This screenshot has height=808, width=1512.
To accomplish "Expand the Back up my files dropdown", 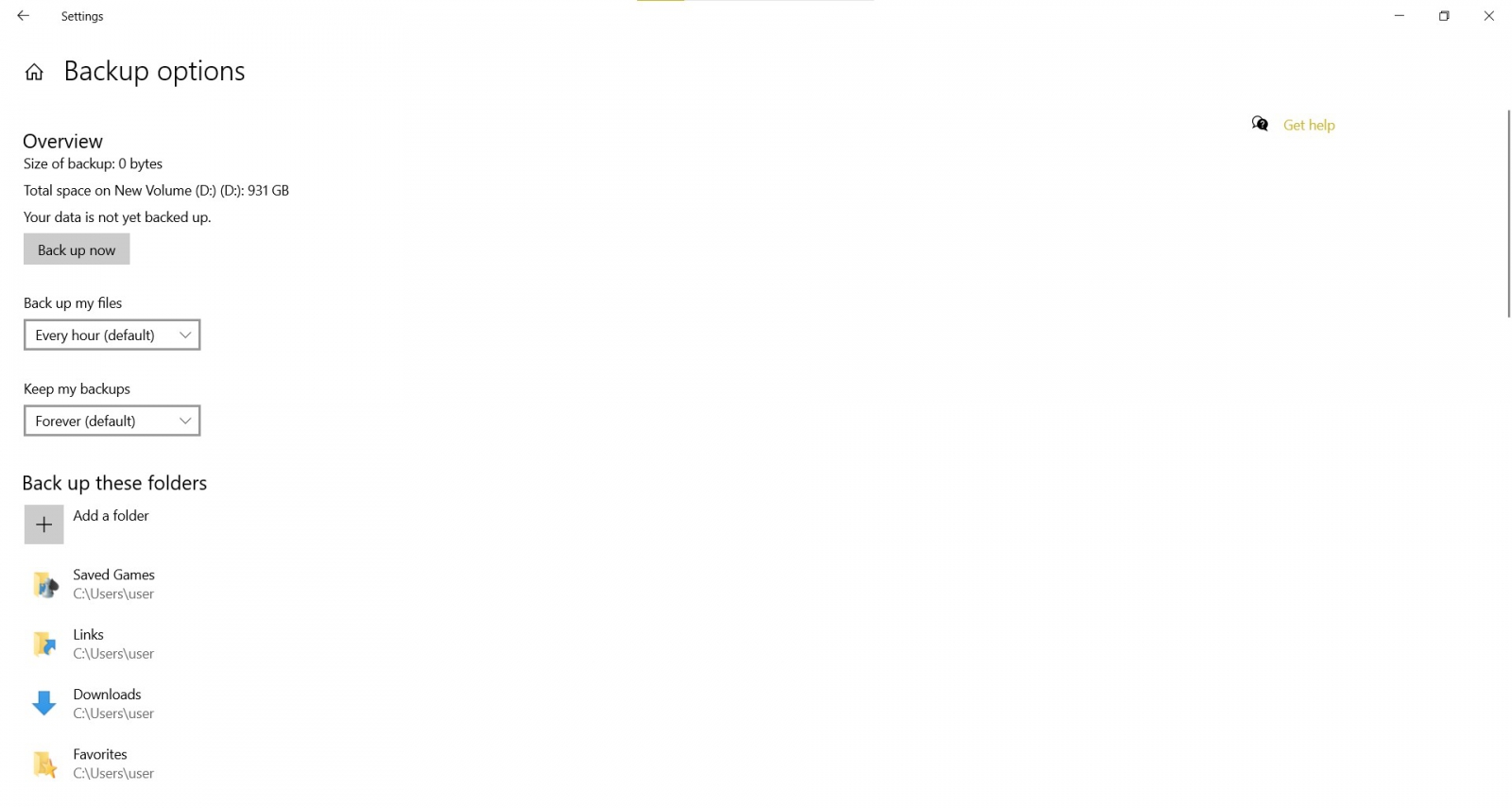I will pyautogui.click(x=112, y=335).
